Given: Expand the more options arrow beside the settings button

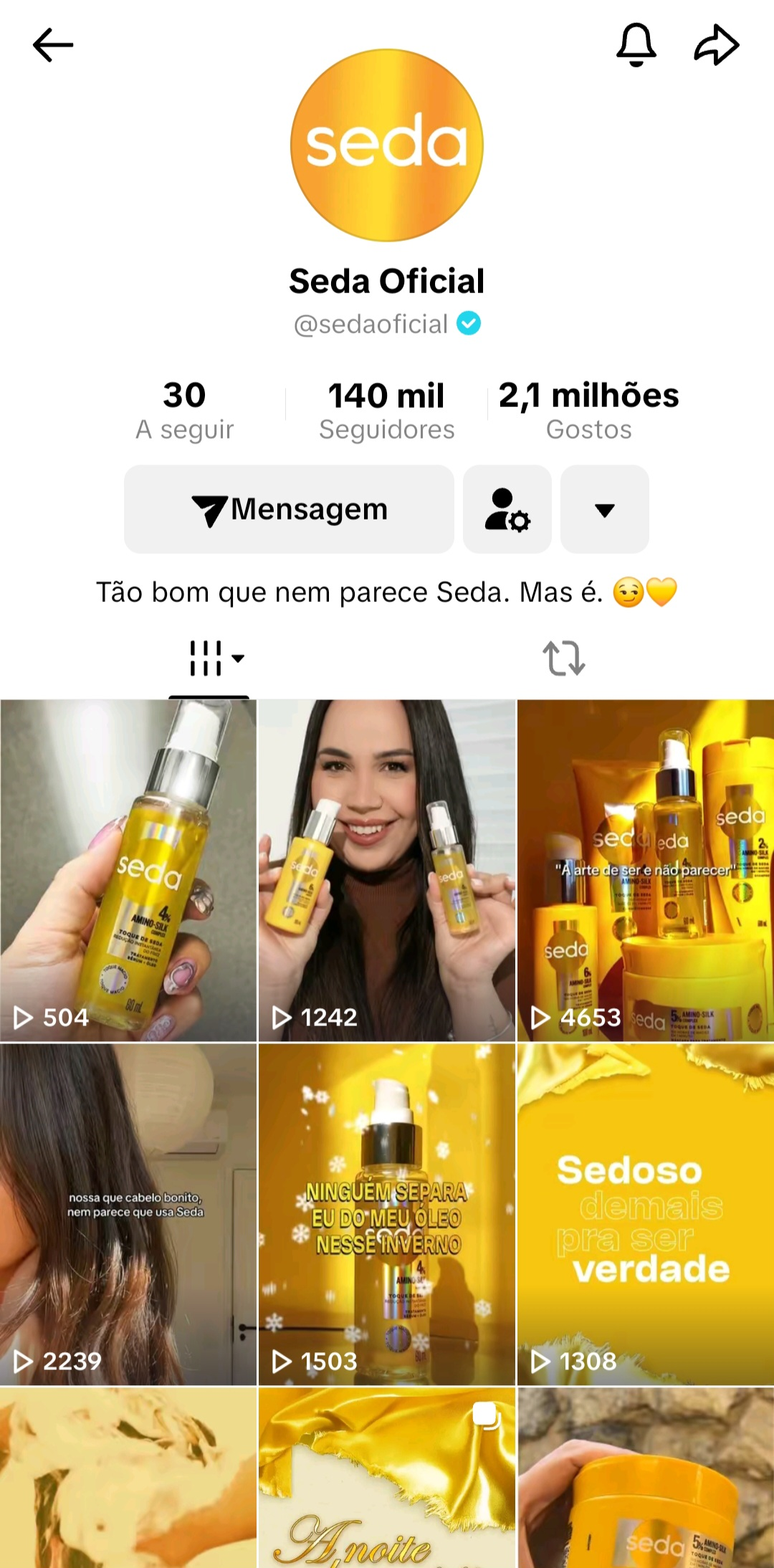Looking at the screenshot, I should pos(604,509).
